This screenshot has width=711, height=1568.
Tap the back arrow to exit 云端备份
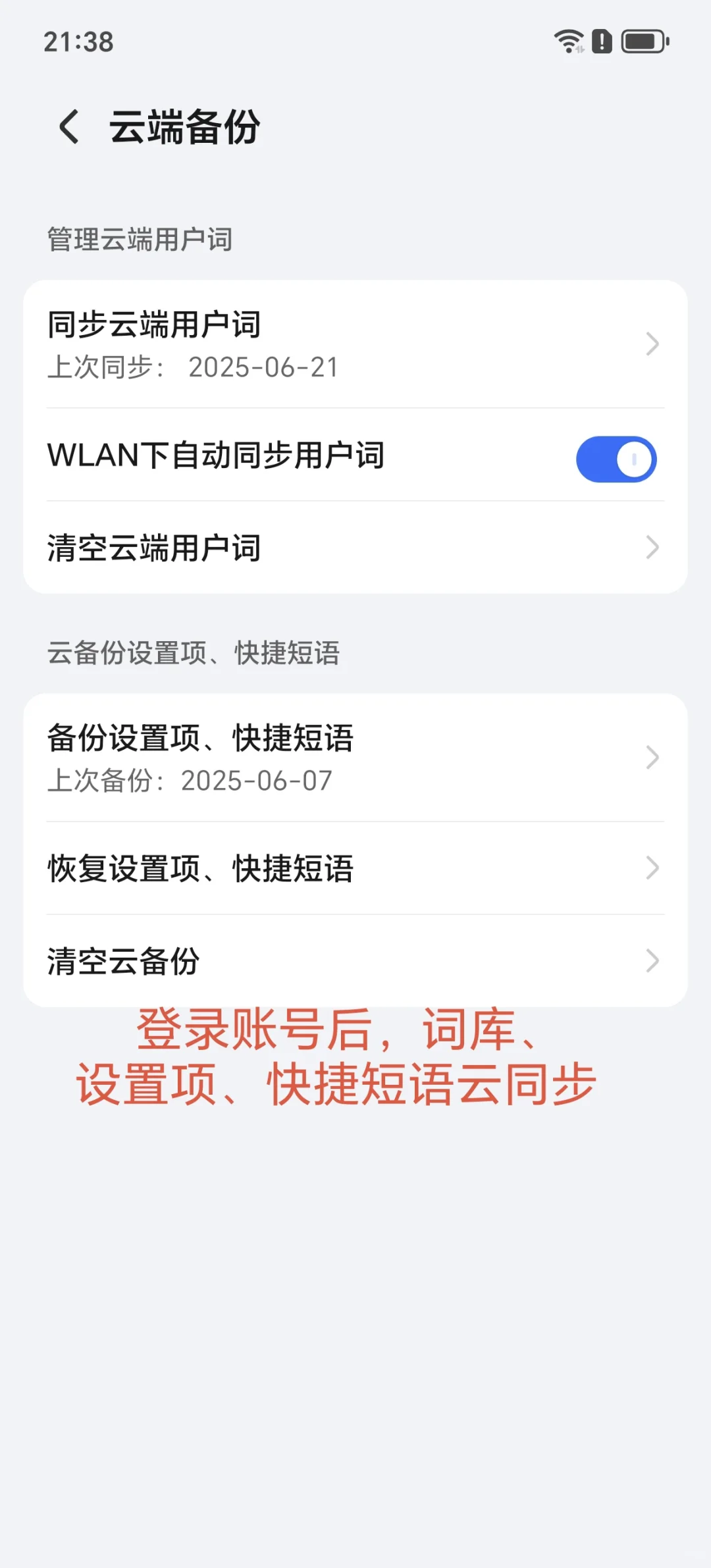68,127
